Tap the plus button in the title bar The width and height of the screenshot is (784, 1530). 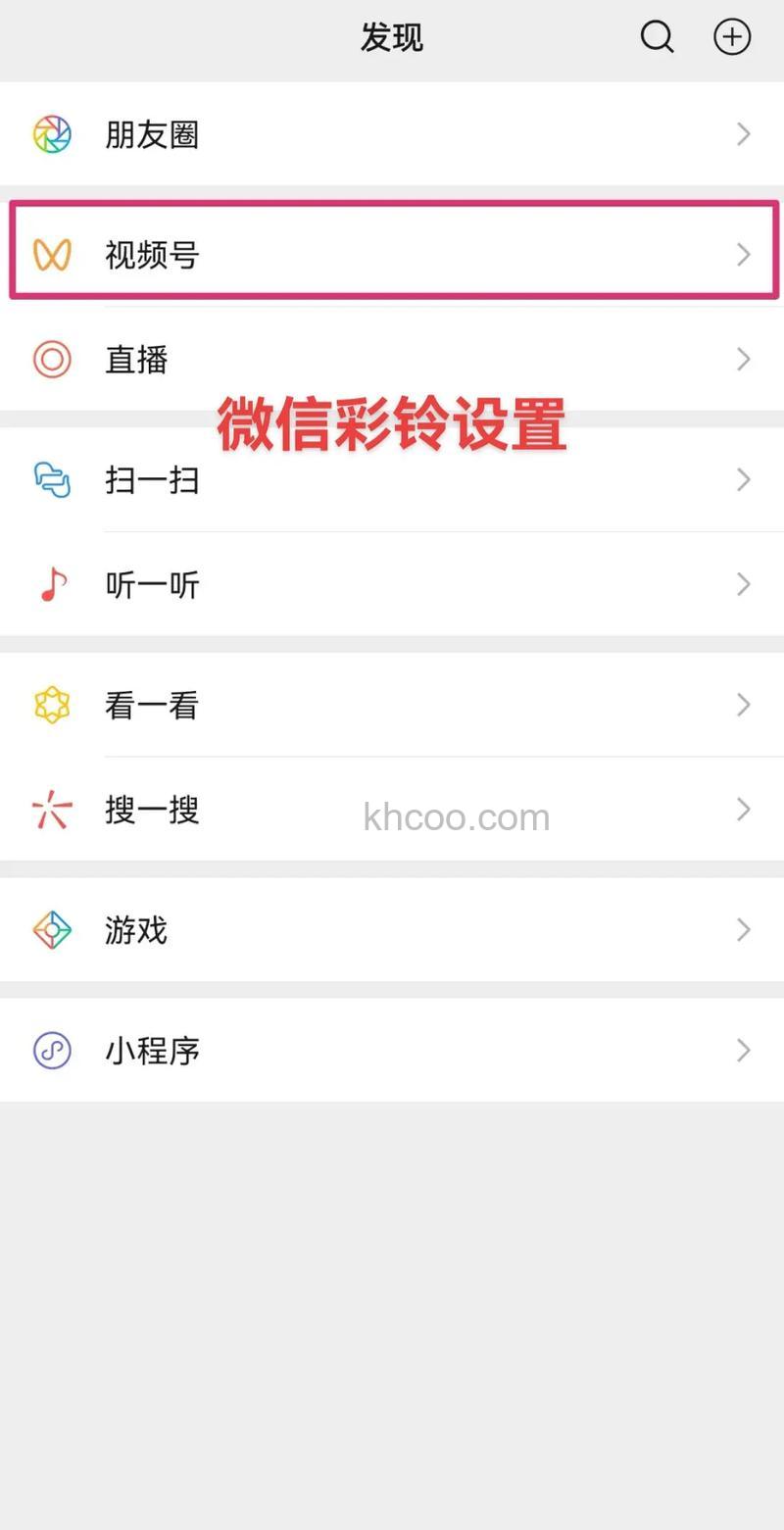pos(732,37)
